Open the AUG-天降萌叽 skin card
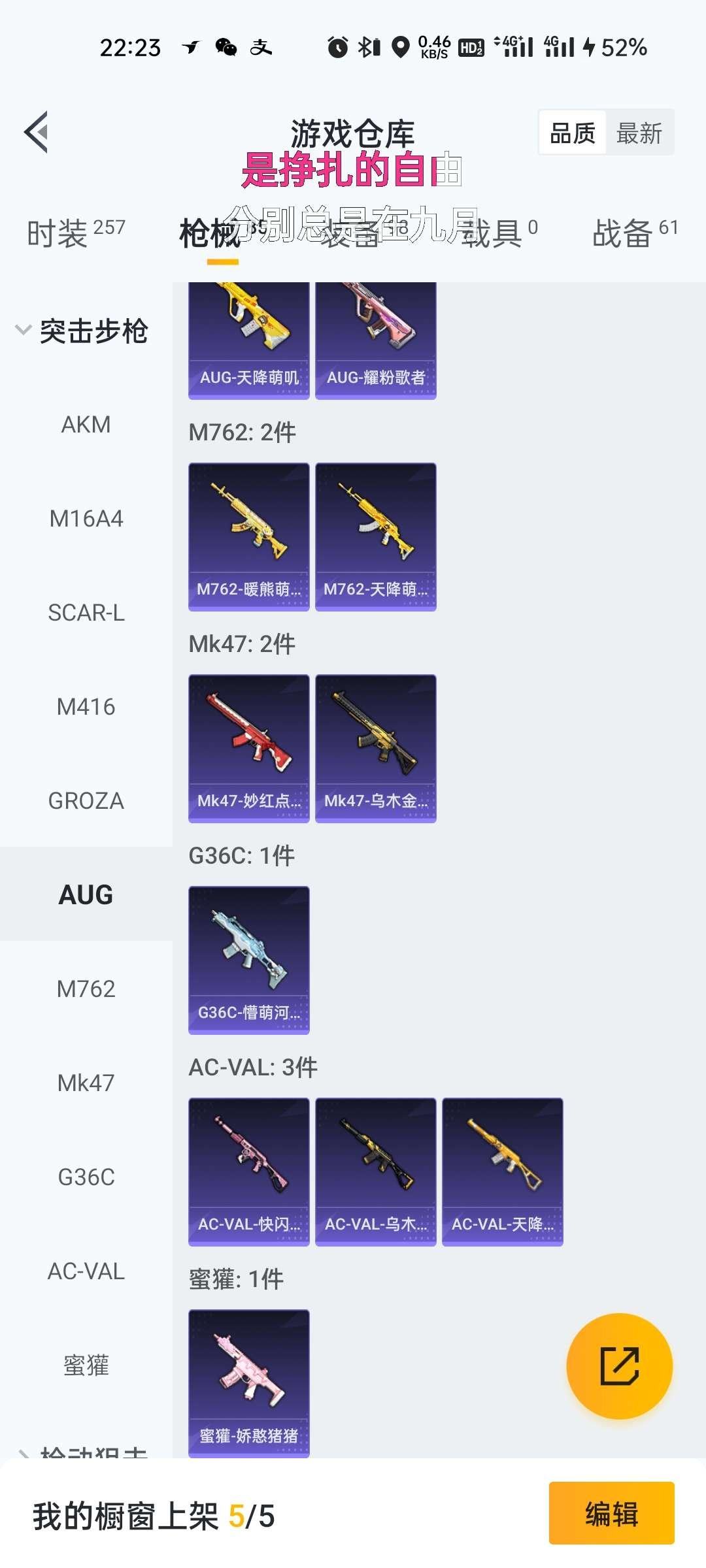The image size is (706, 1568). [248, 340]
